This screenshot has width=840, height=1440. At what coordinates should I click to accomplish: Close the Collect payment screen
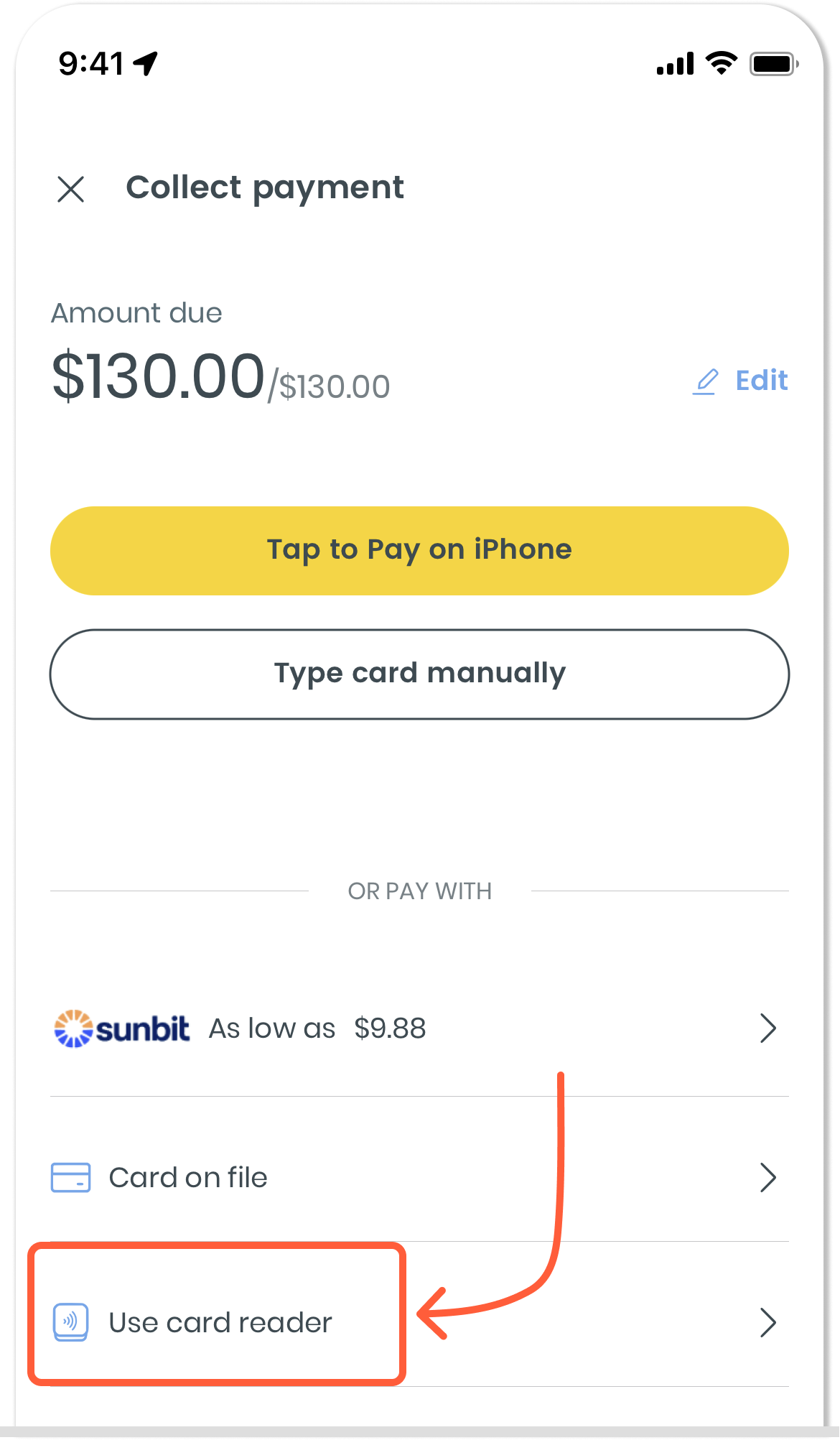tap(70, 190)
